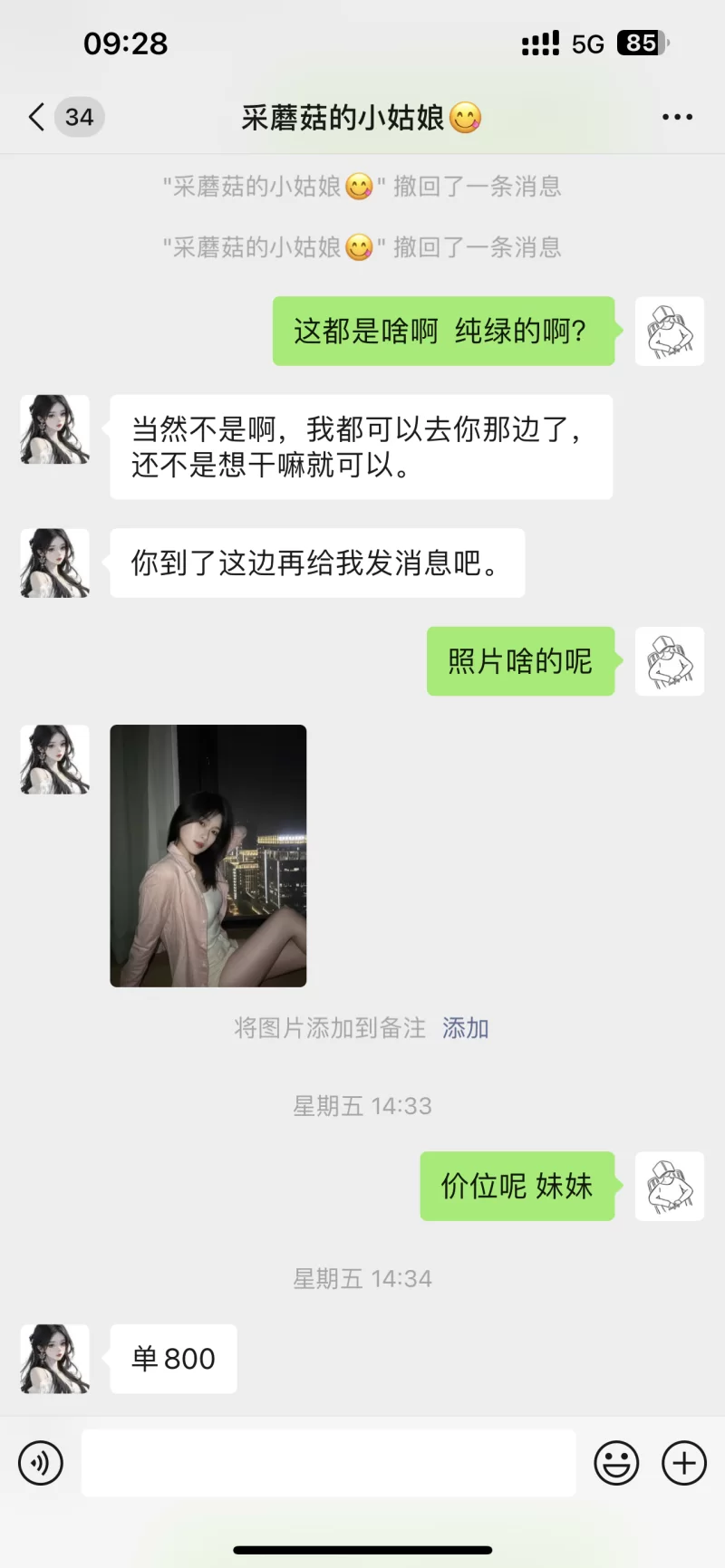Open my avatar next to 价位呢 妹妹
725x1568 pixels.
click(x=670, y=1186)
